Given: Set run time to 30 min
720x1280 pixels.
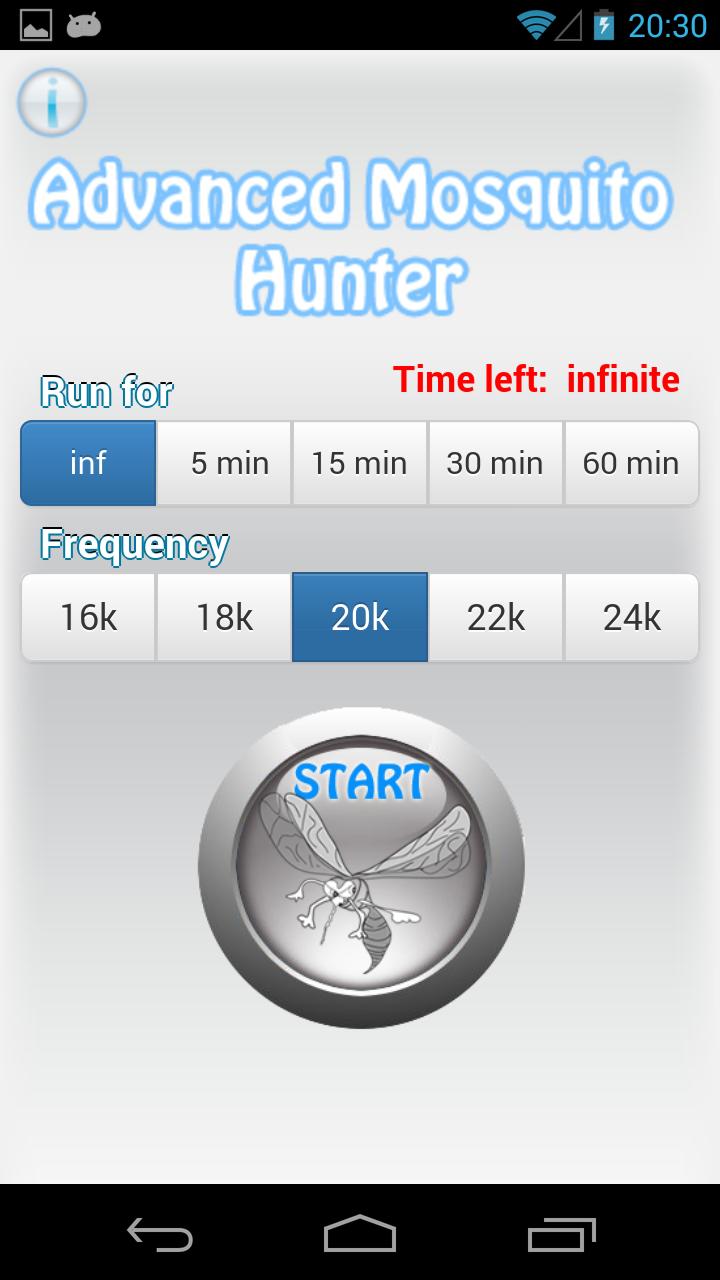Looking at the screenshot, I should click(496, 463).
